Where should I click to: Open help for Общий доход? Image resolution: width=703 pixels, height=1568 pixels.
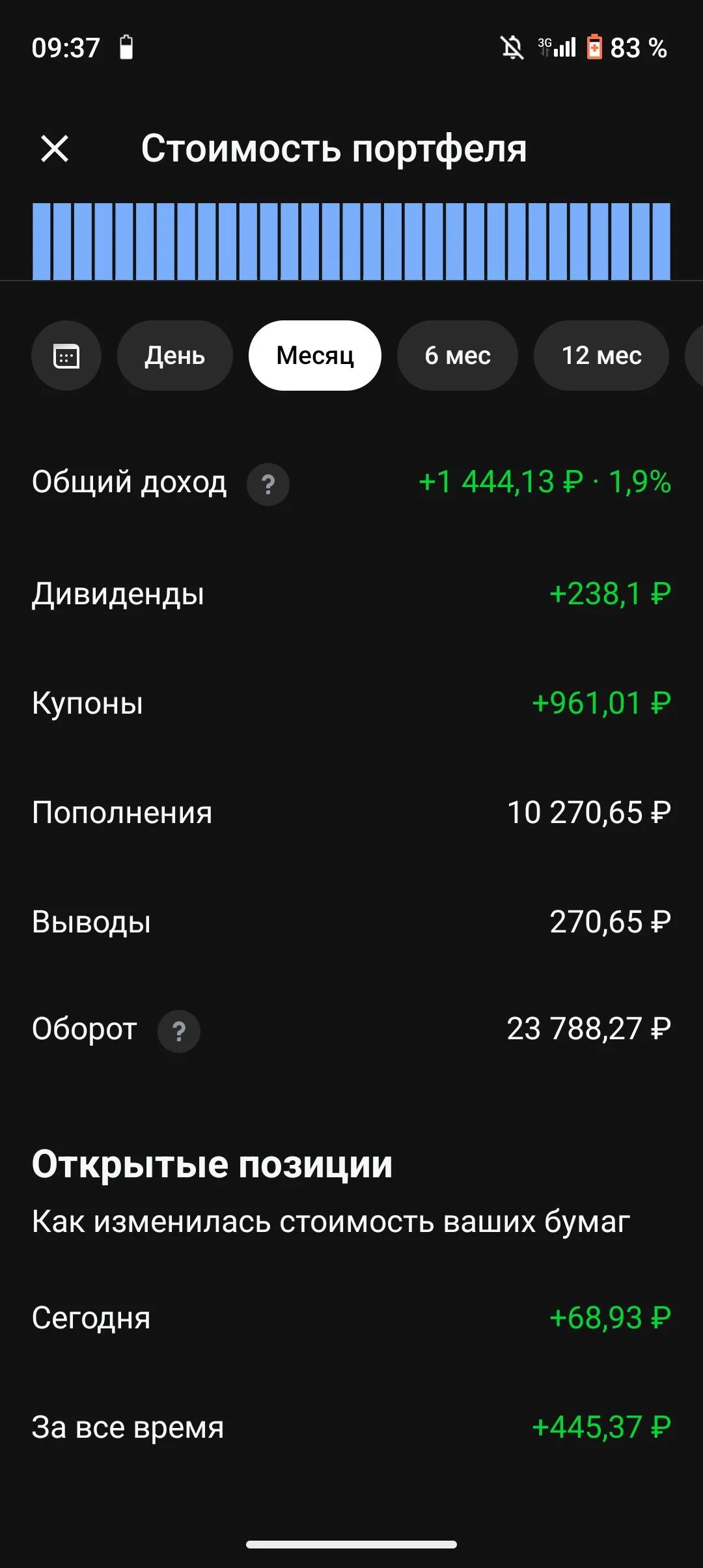[x=268, y=484]
